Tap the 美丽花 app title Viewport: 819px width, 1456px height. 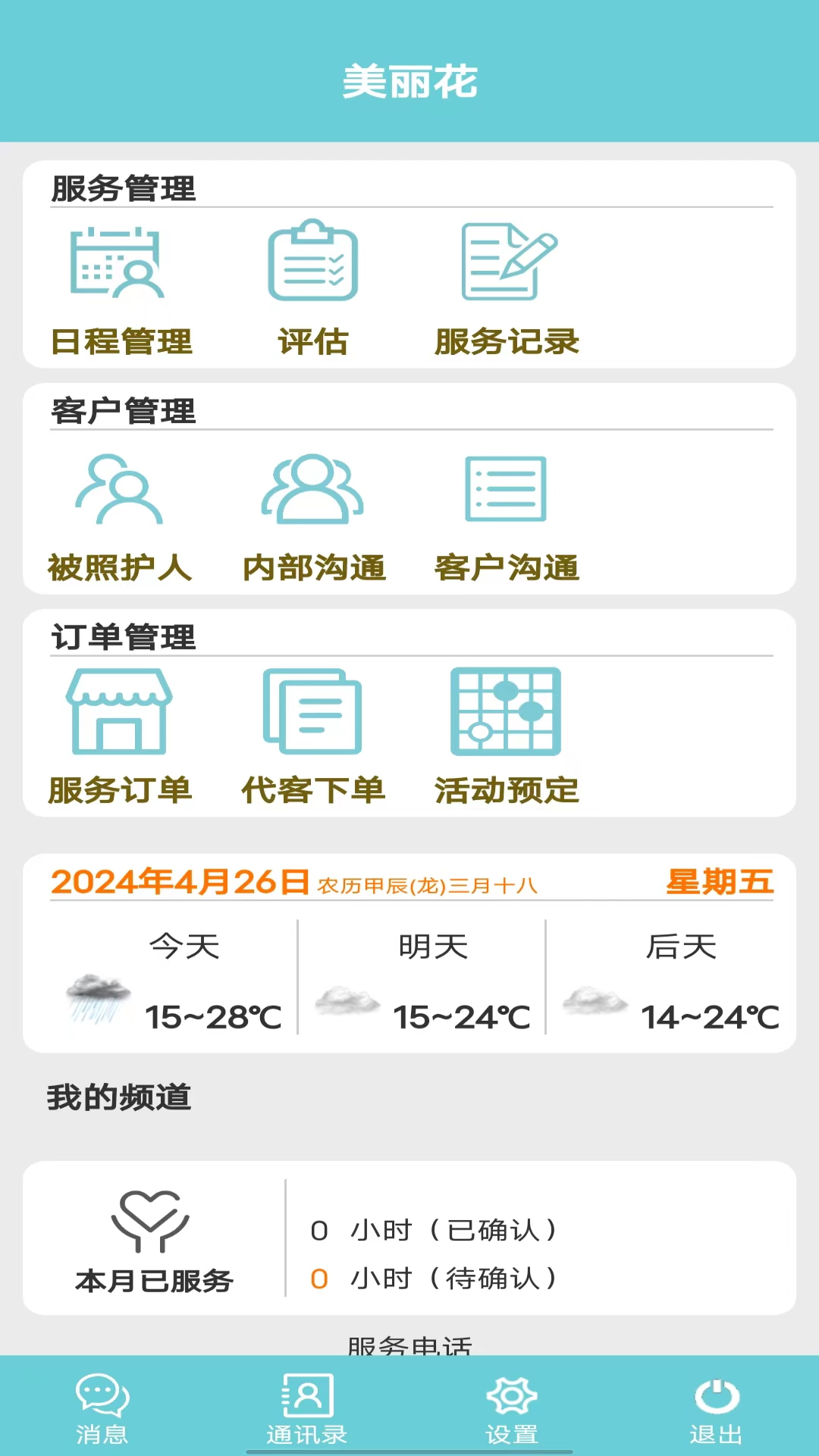pyautogui.click(x=409, y=83)
